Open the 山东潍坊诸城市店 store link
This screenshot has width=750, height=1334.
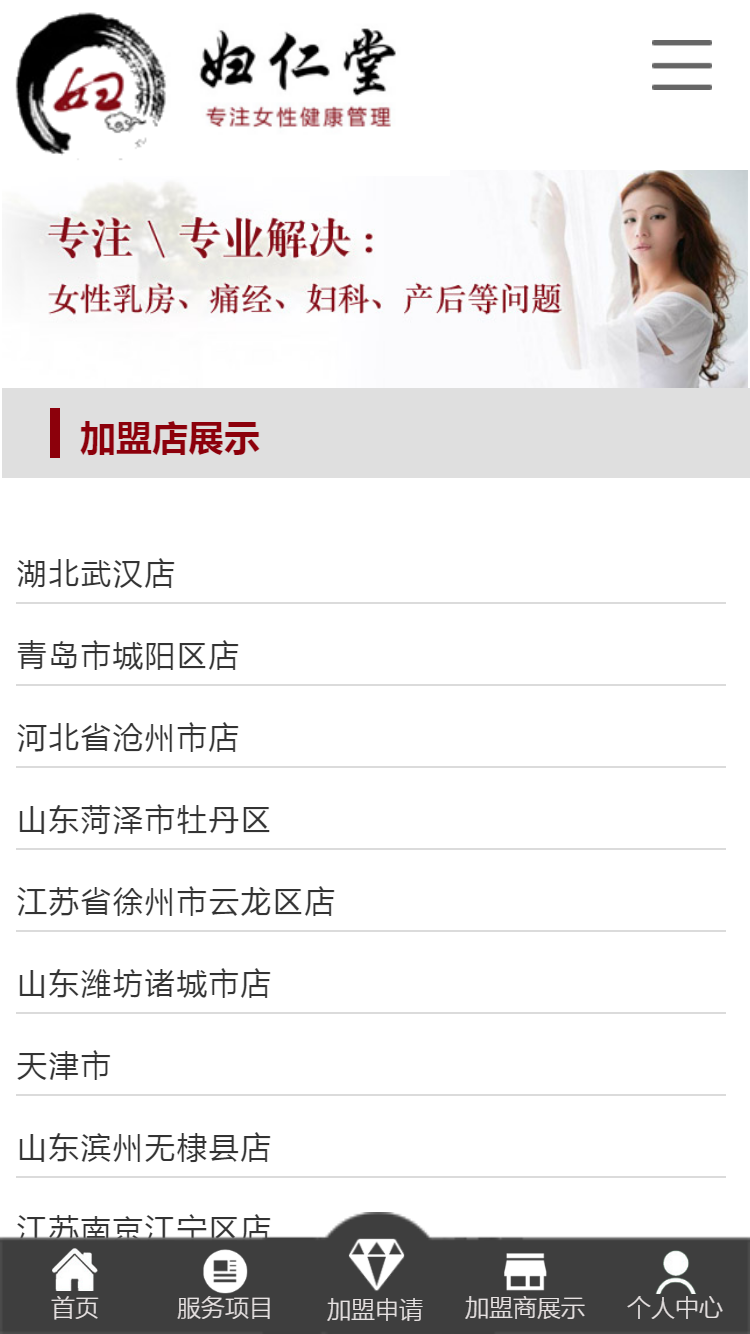point(145,984)
